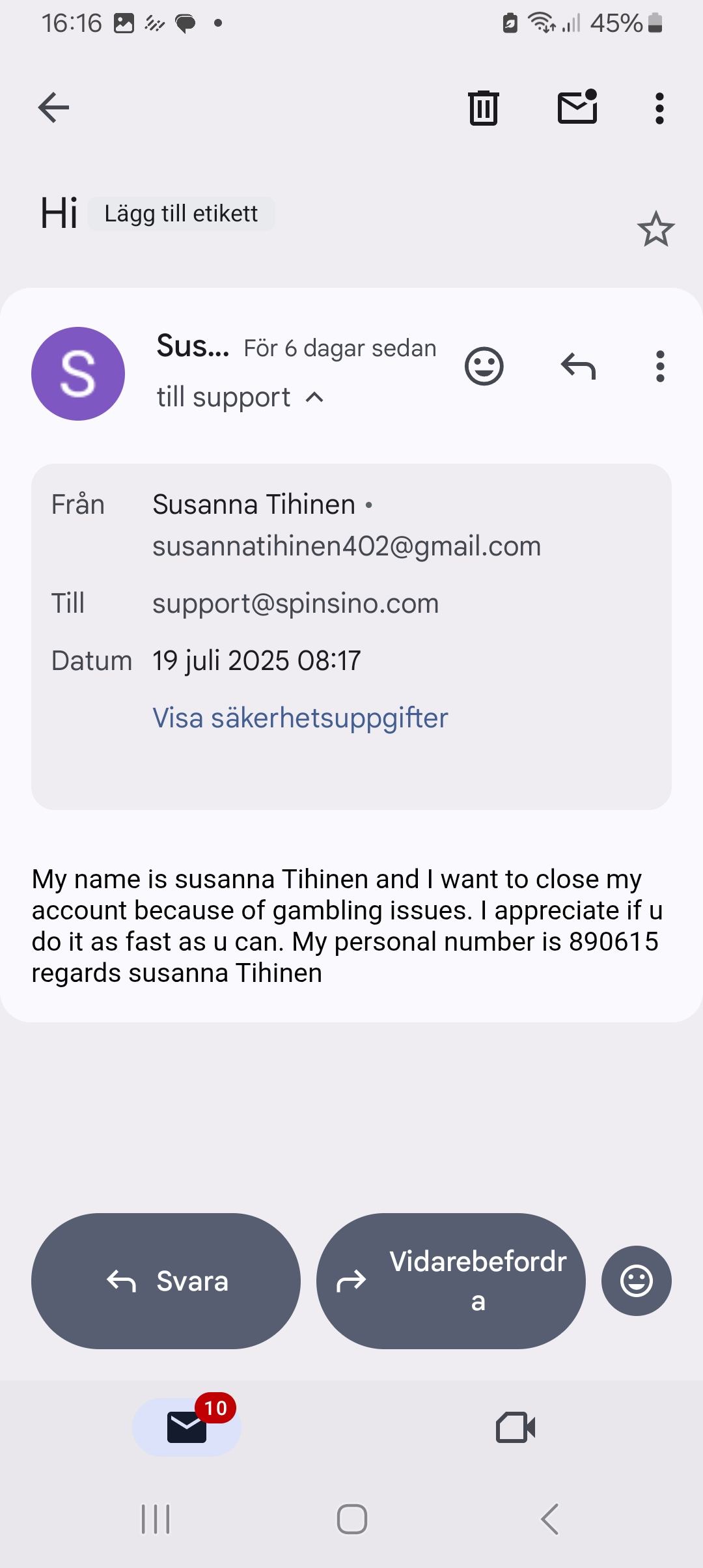This screenshot has height=1568, width=703.
Task: Mark the email as unread
Action: point(577,107)
